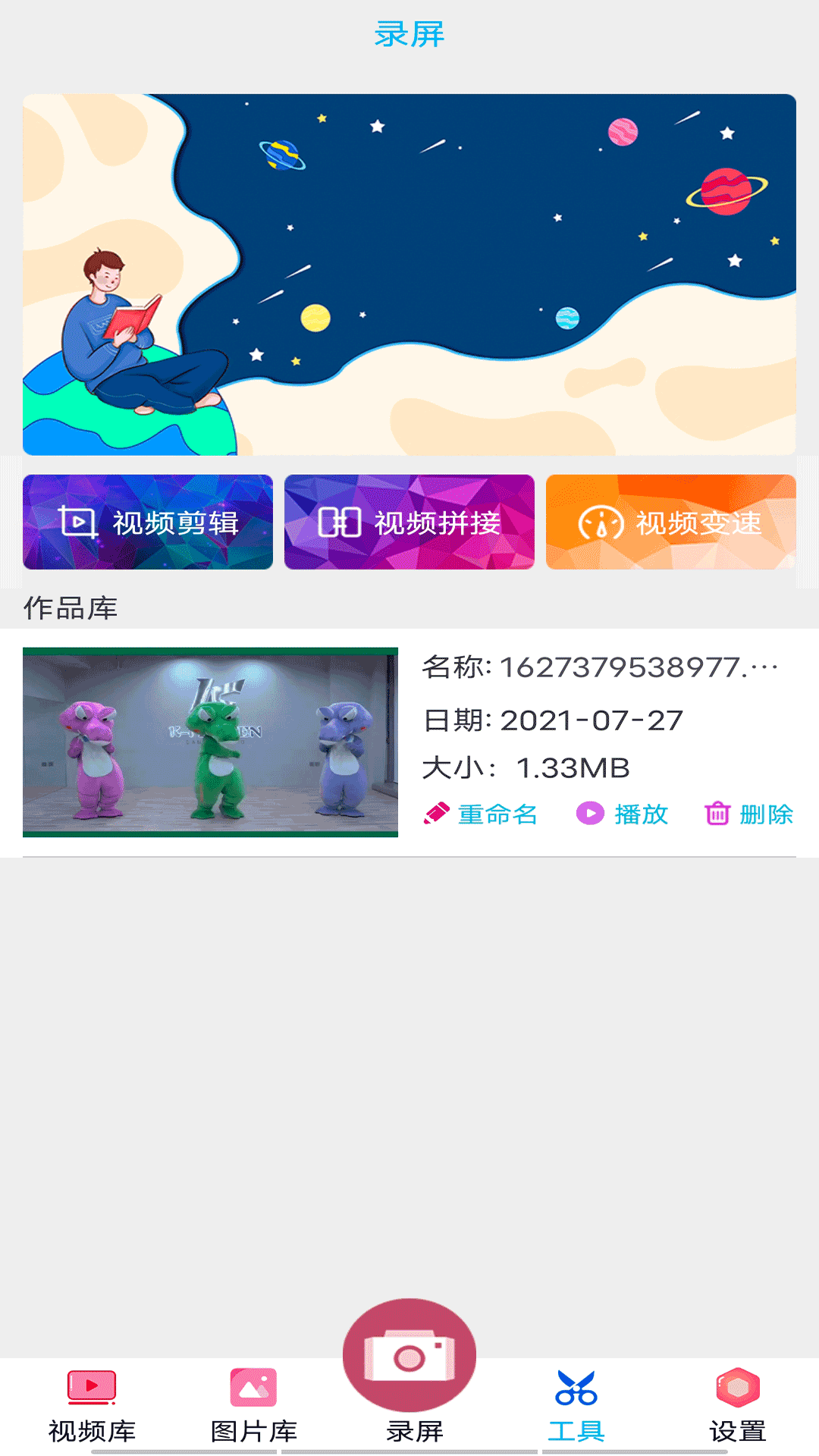819x1456 pixels.
Task: Open the 视频拼接 (video splice) tool icon
Action: (340, 522)
